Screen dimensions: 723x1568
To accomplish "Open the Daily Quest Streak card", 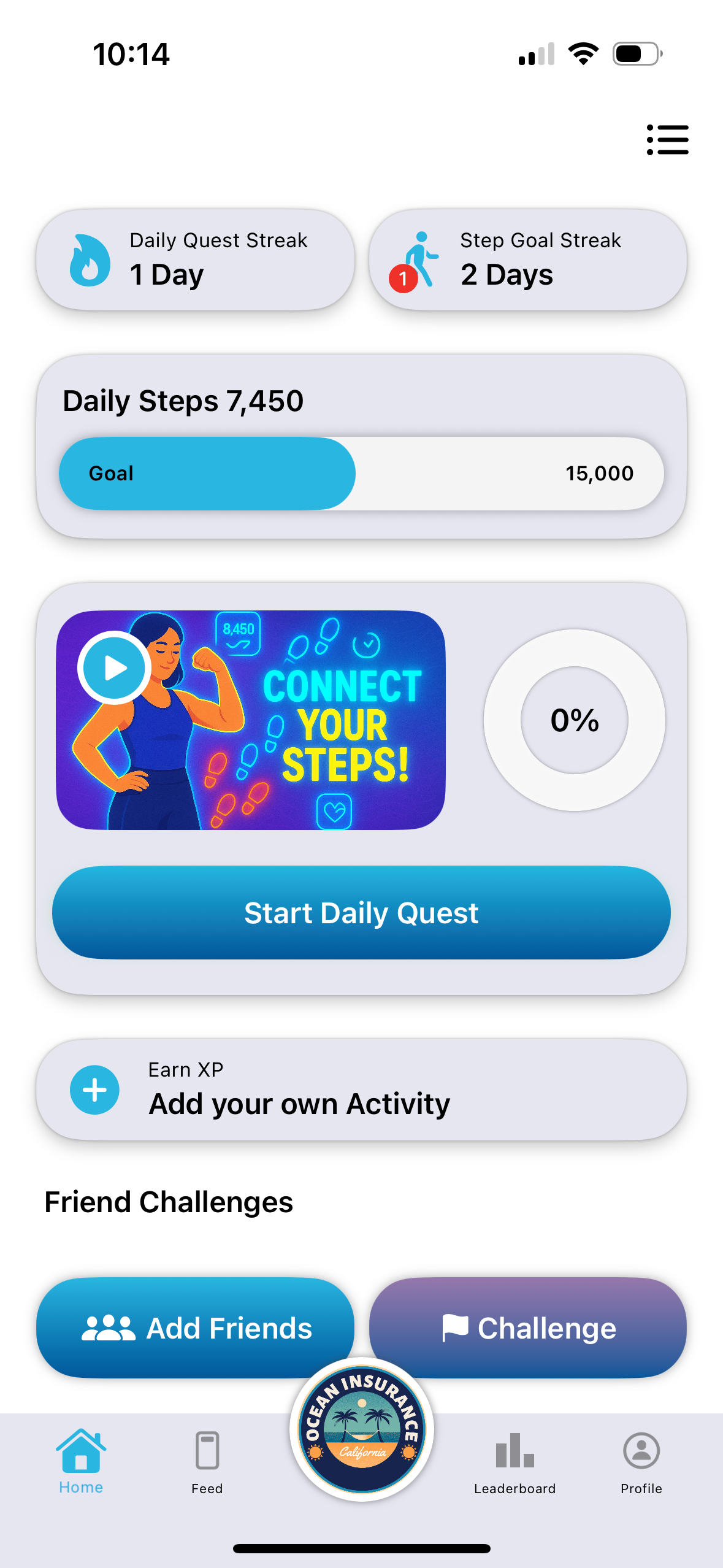I will click(x=195, y=260).
